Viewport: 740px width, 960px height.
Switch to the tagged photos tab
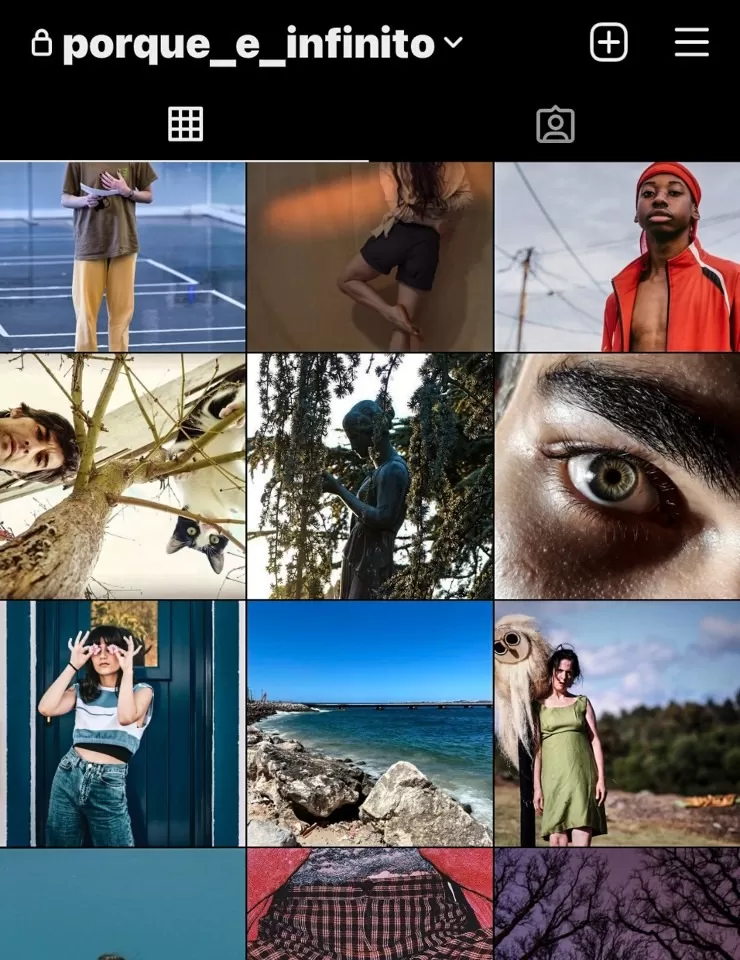coord(555,124)
